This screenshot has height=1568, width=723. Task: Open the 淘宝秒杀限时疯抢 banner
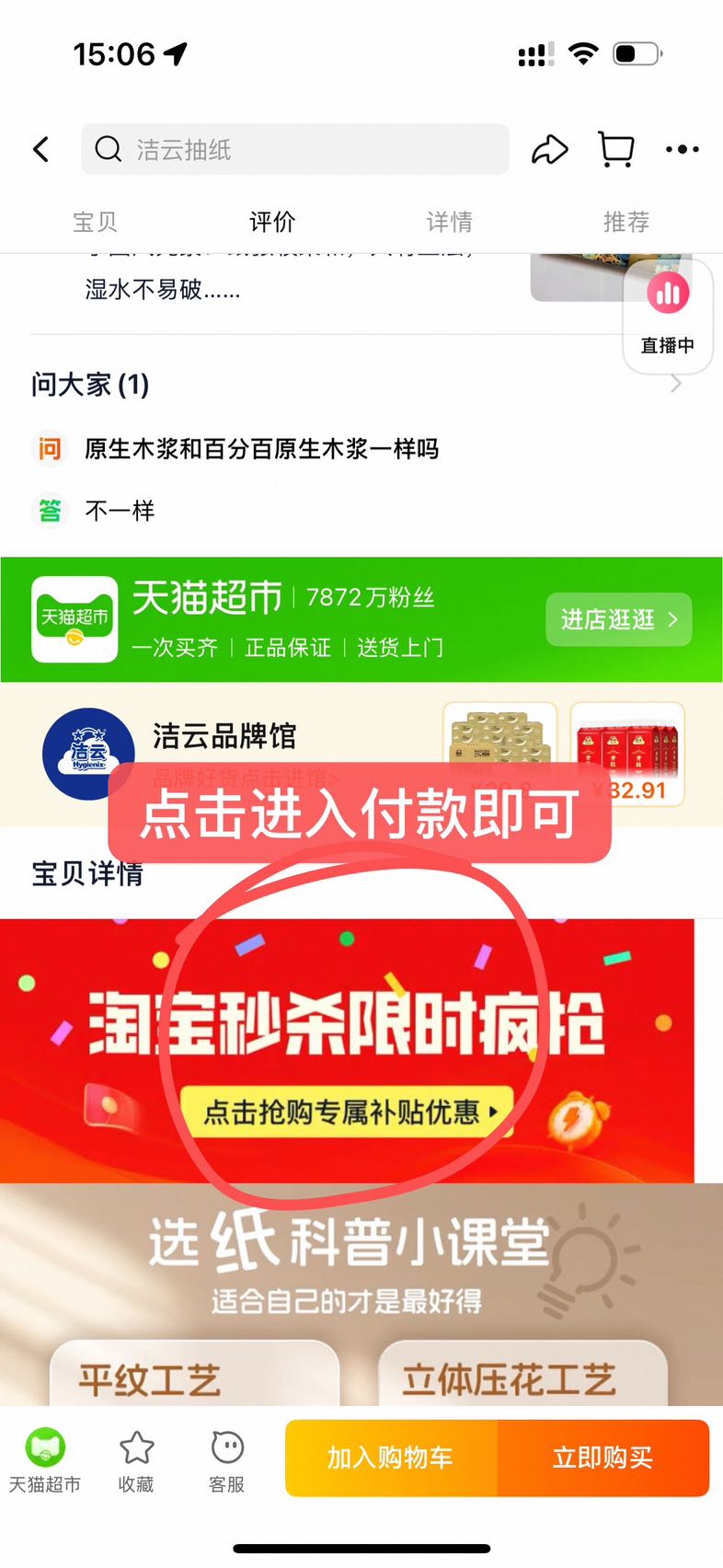click(346, 1049)
